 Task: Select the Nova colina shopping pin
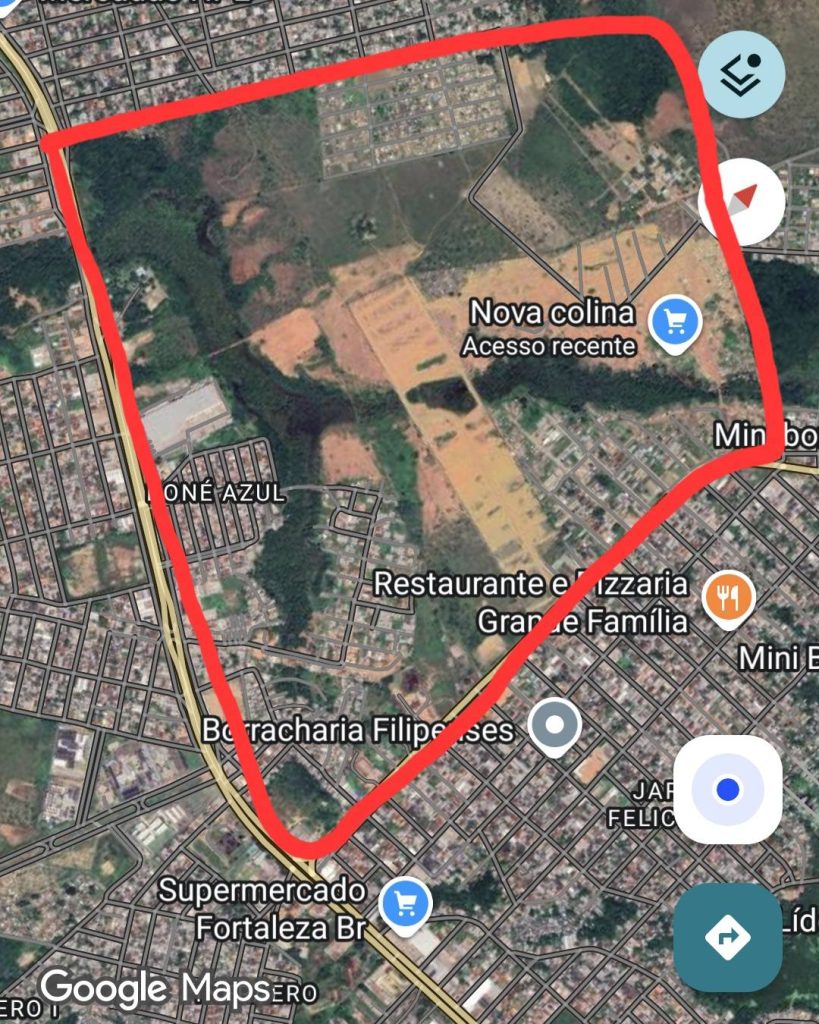click(675, 322)
